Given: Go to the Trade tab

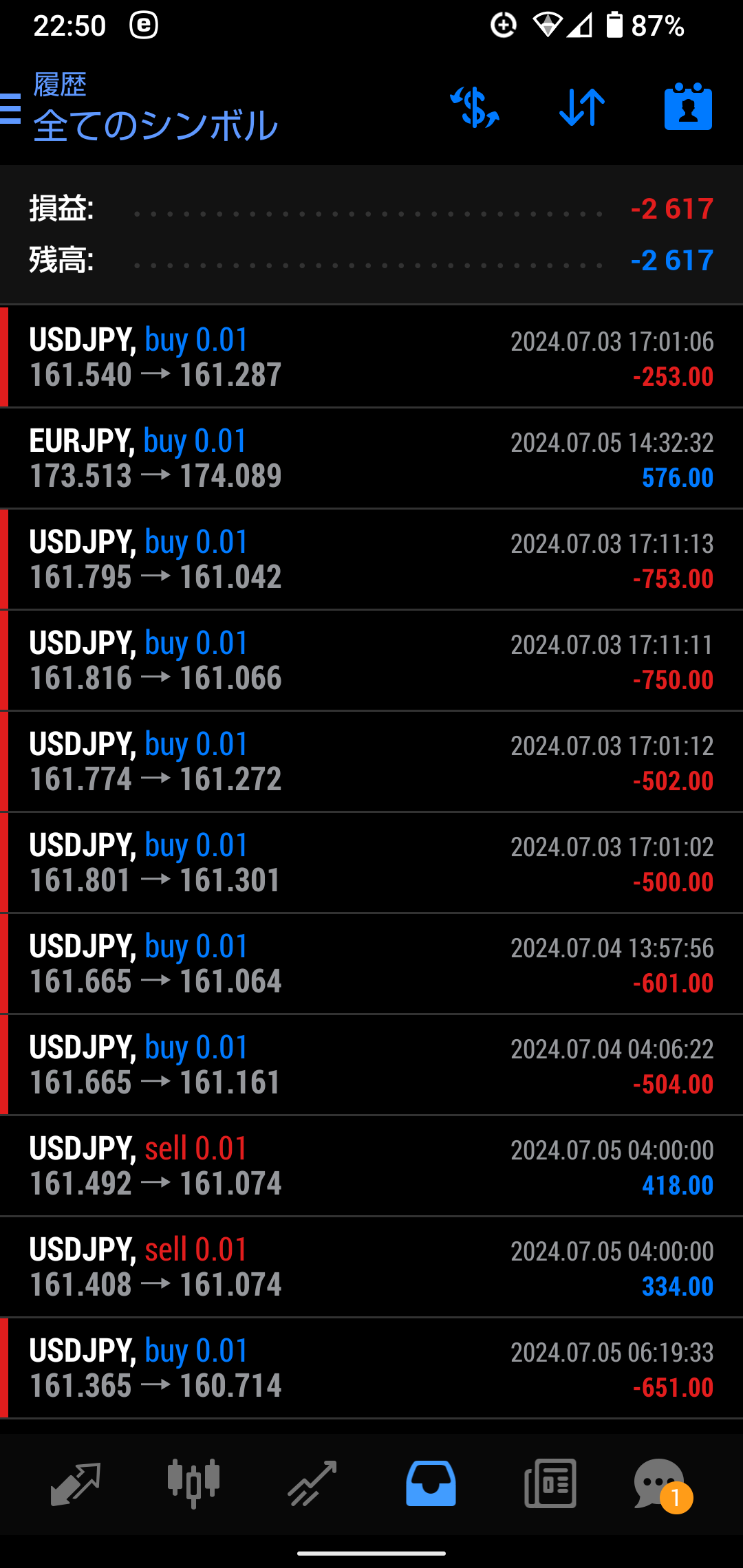Looking at the screenshot, I should pos(312,1483).
